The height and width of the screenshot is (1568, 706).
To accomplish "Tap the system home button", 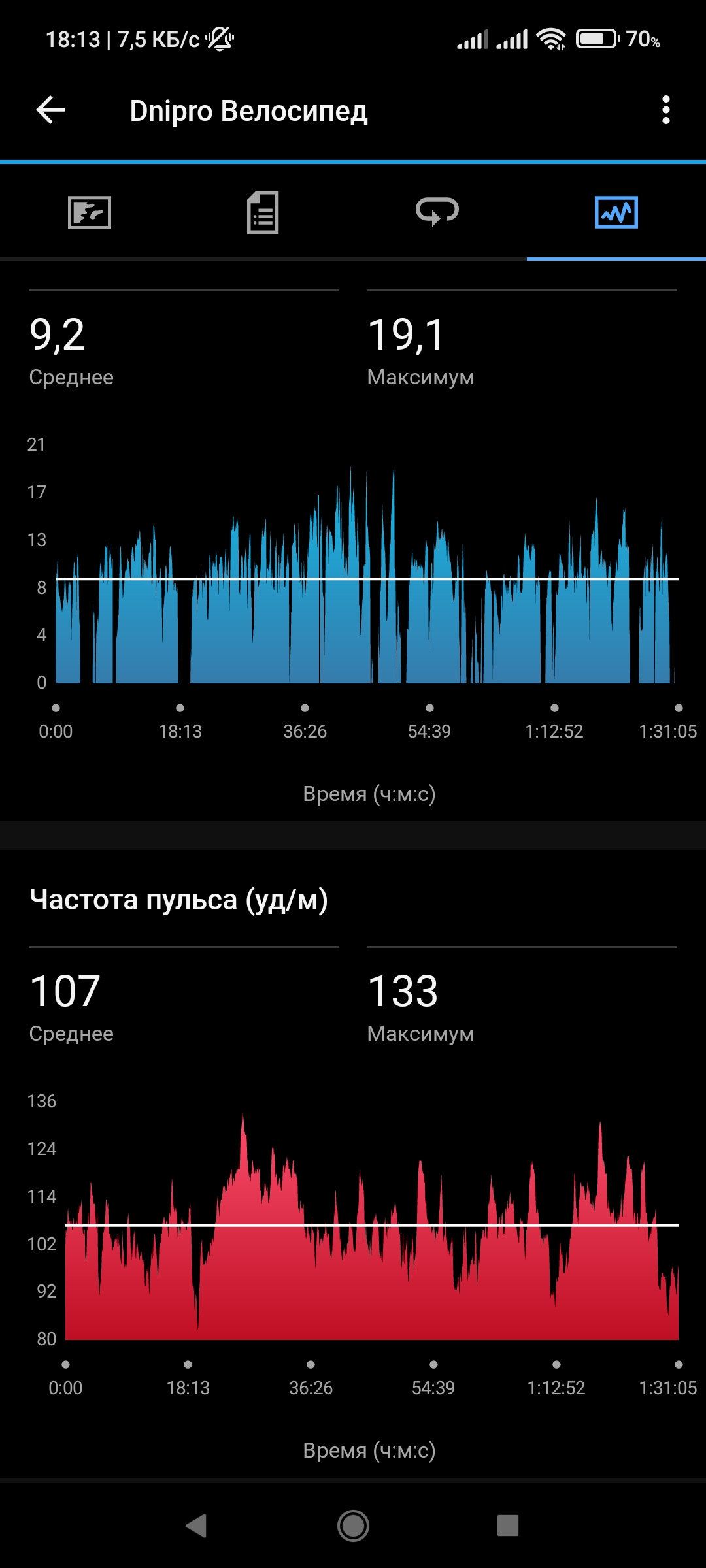I will coord(353,1526).
